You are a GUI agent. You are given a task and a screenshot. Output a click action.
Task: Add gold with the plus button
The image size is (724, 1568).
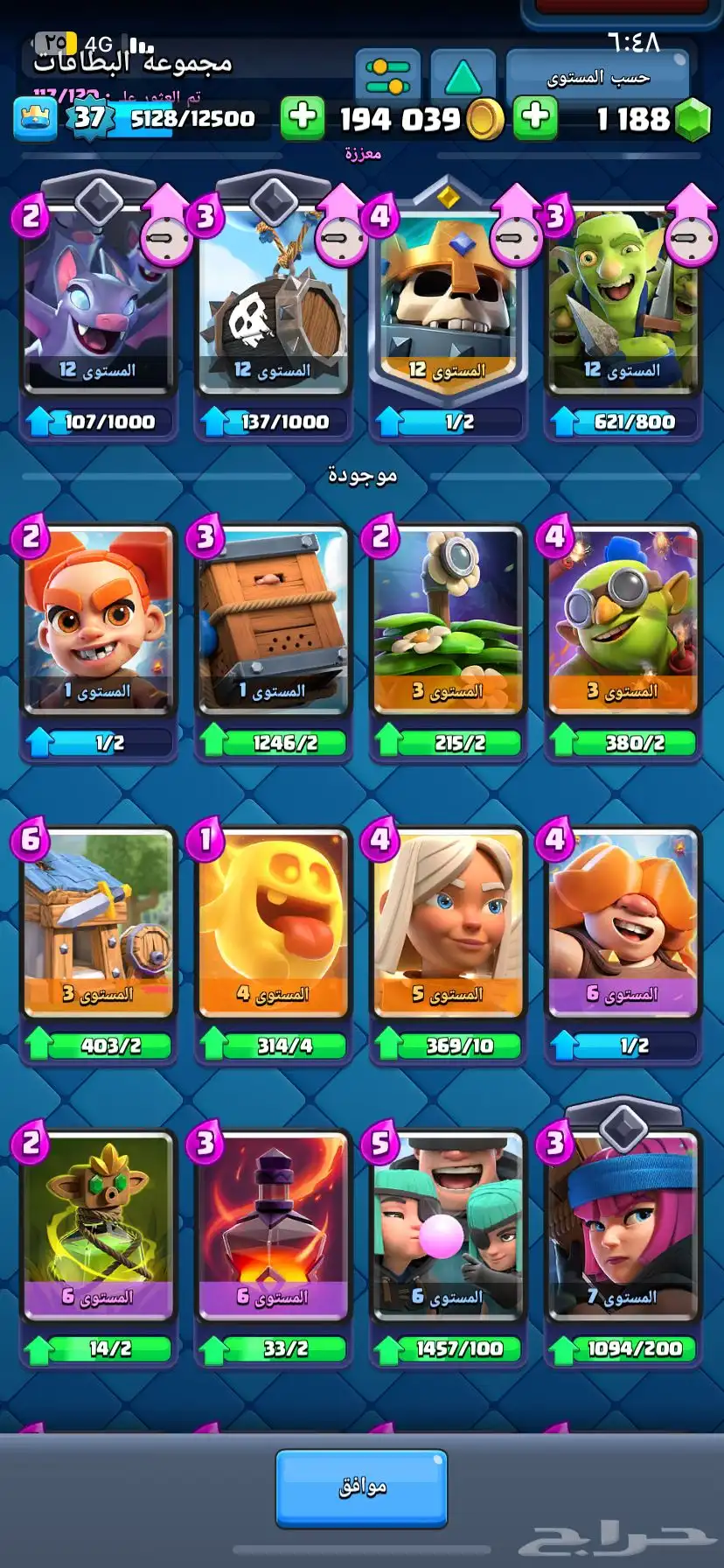303,116
